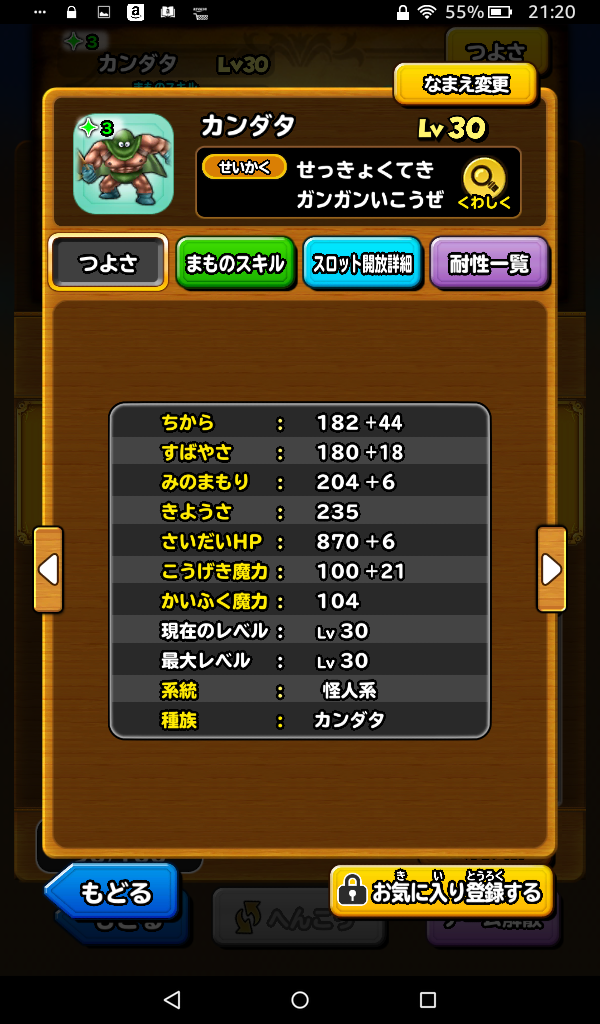Open the くわしく personality details magnifier
The height and width of the screenshot is (1024, 600).
coord(484,184)
